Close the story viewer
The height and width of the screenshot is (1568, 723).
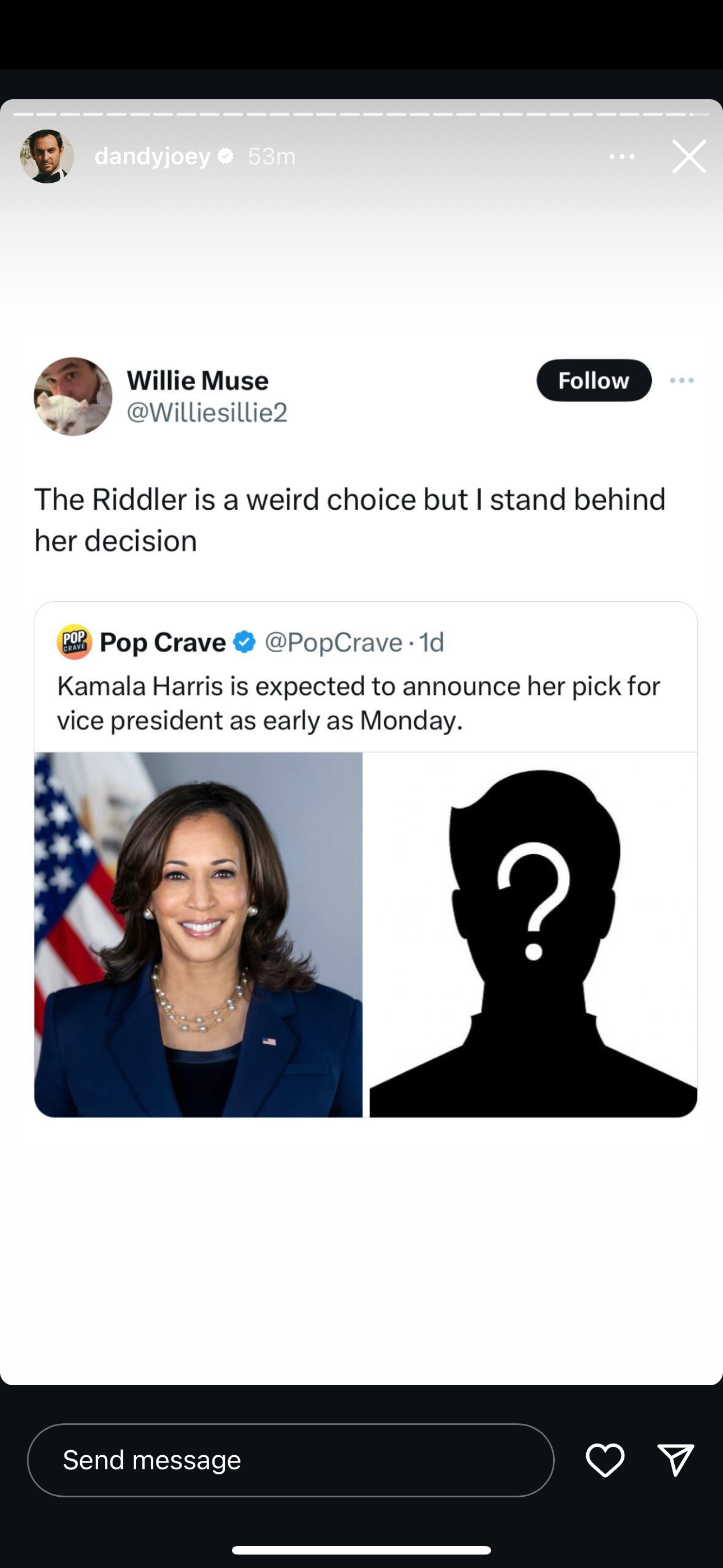(689, 156)
